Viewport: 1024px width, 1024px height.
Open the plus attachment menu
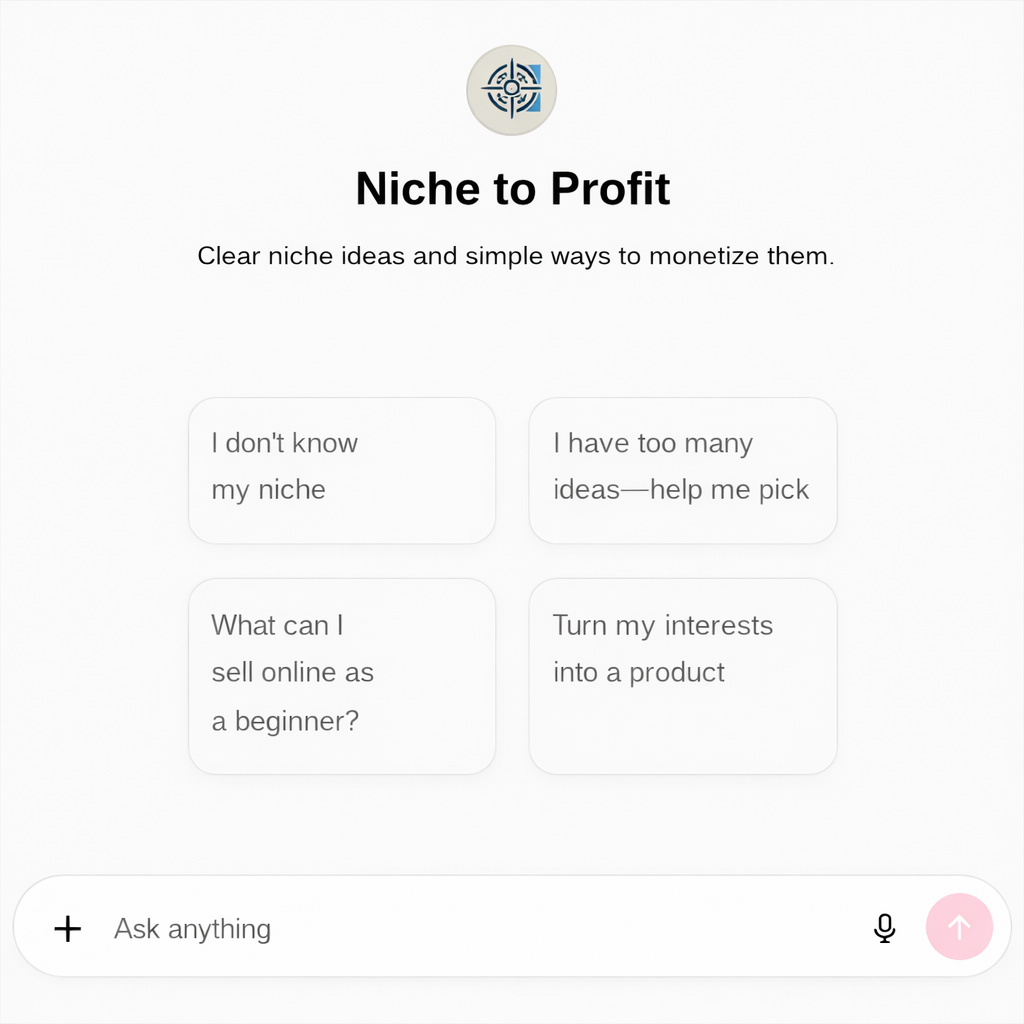pyautogui.click(x=68, y=929)
